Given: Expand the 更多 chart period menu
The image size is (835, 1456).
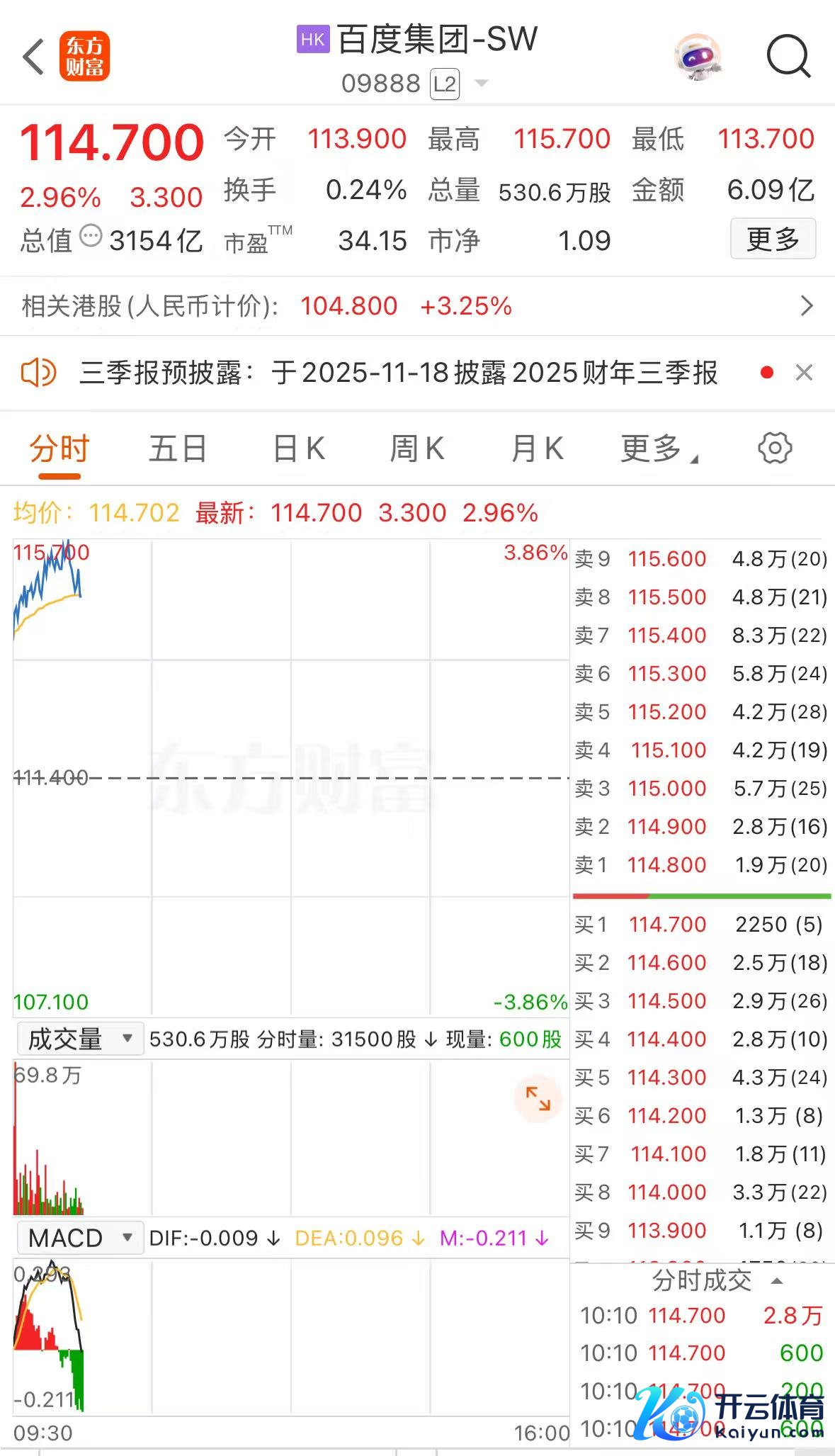Looking at the screenshot, I should [659, 448].
